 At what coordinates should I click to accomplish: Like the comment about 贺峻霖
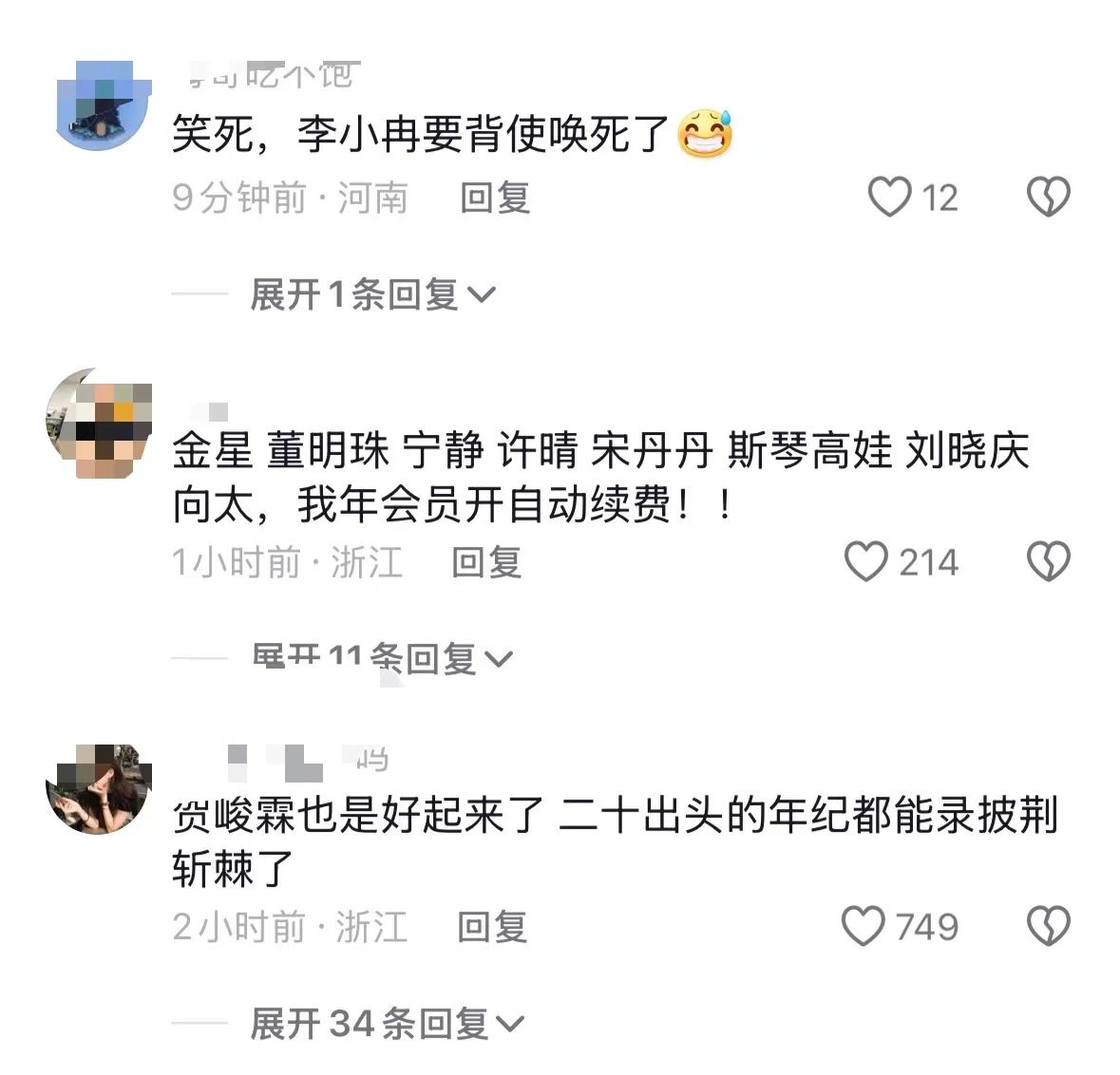pyautogui.click(x=864, y=926)
